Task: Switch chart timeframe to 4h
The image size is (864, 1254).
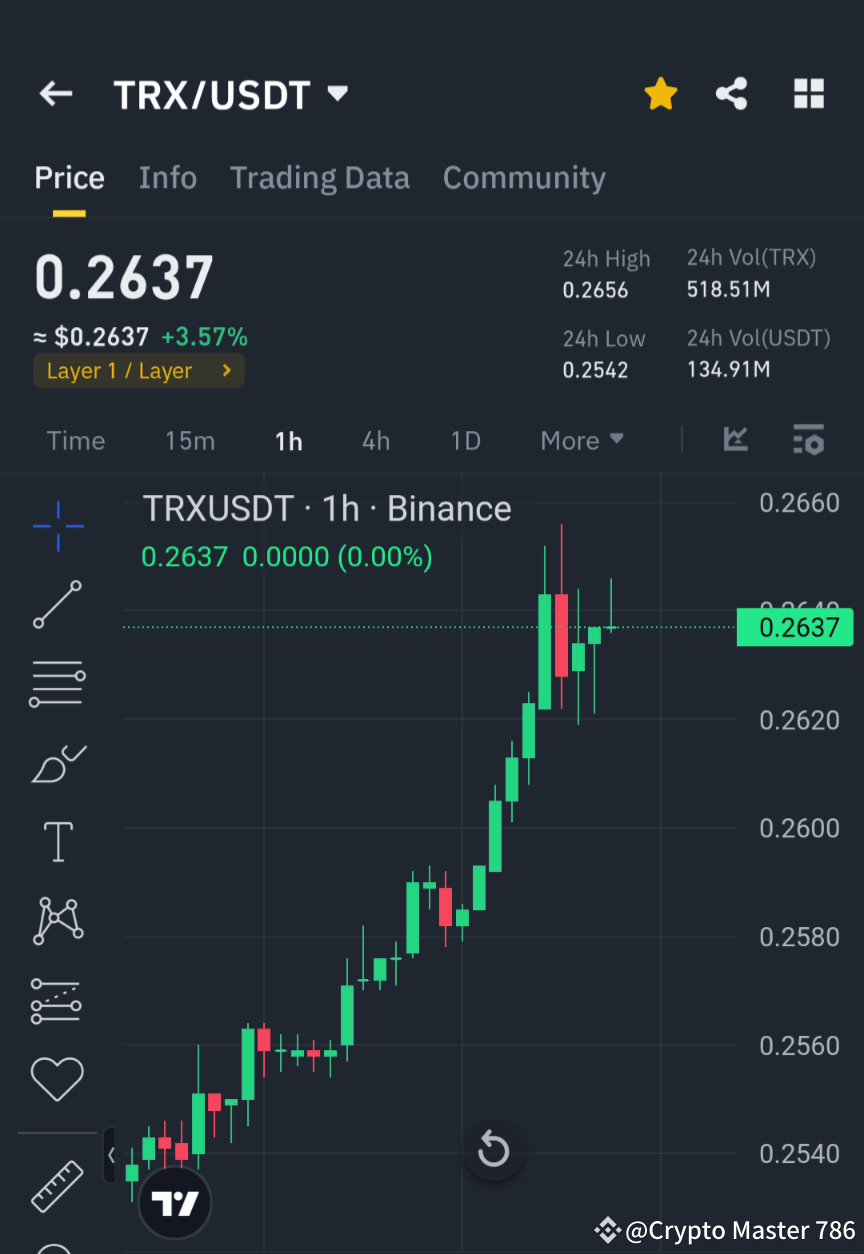Action: click(375, 440)
